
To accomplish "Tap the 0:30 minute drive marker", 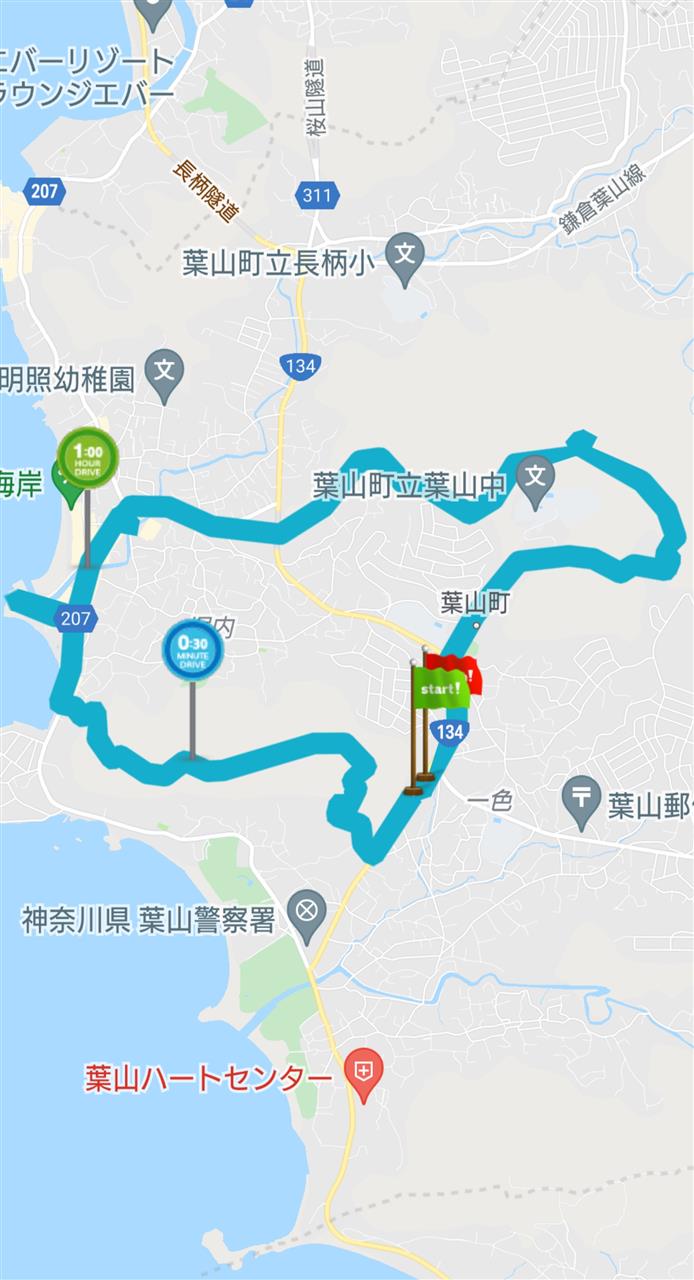I will (192, 652).
